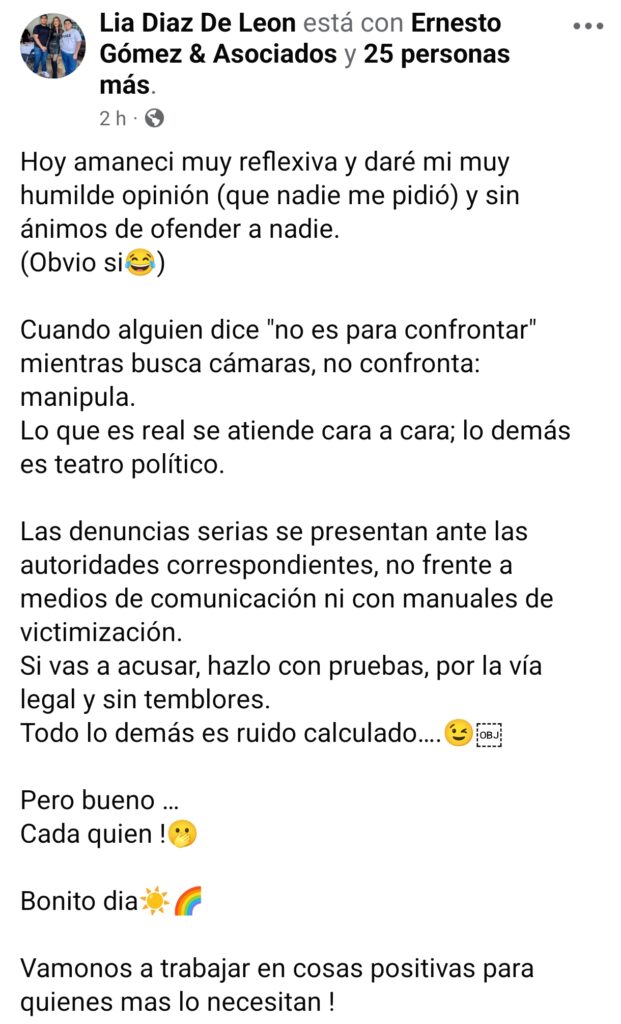Open the post's three-dot options menu
Image resolution: width=621 pixels, height=1024 pixels.
point(586,25)
